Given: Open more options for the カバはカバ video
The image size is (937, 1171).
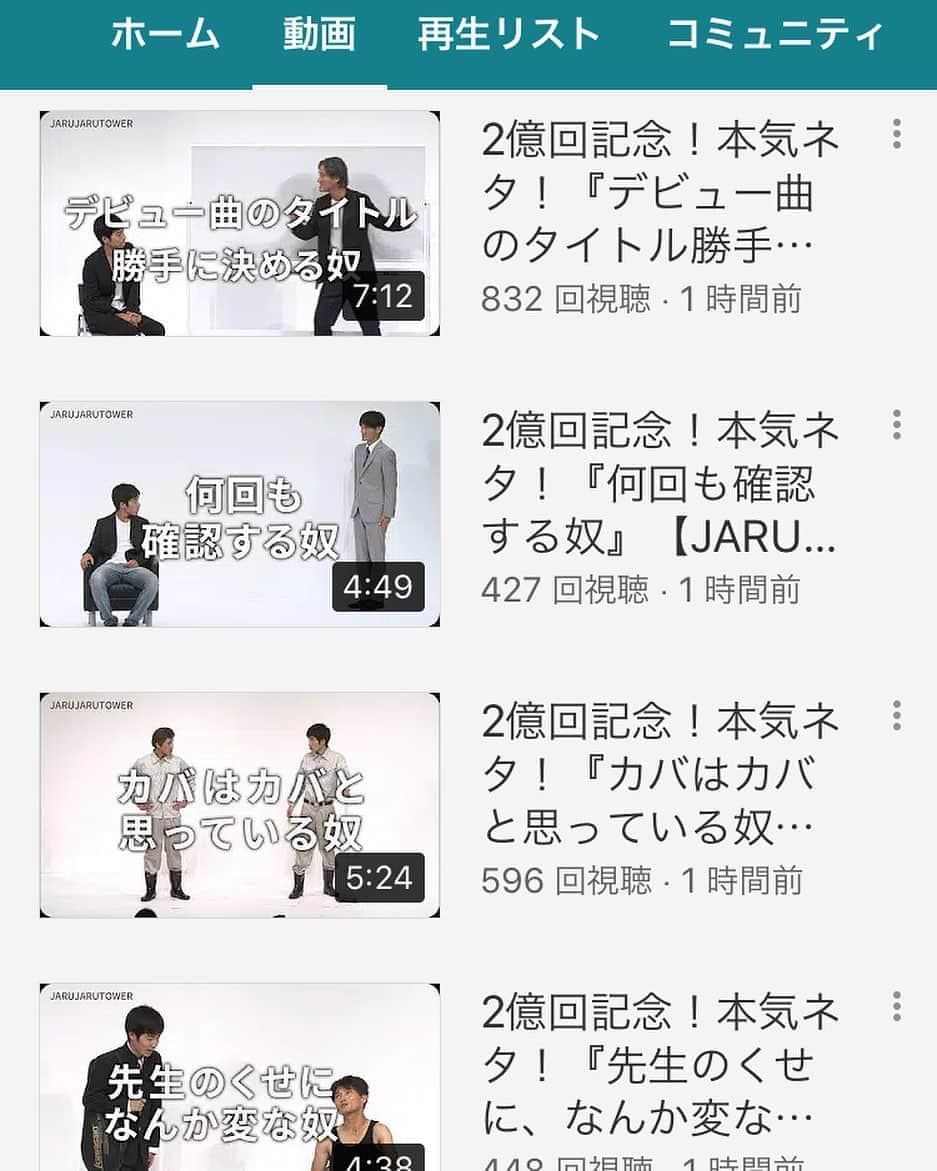Looking at the screenshot, I should pos(896,716).
